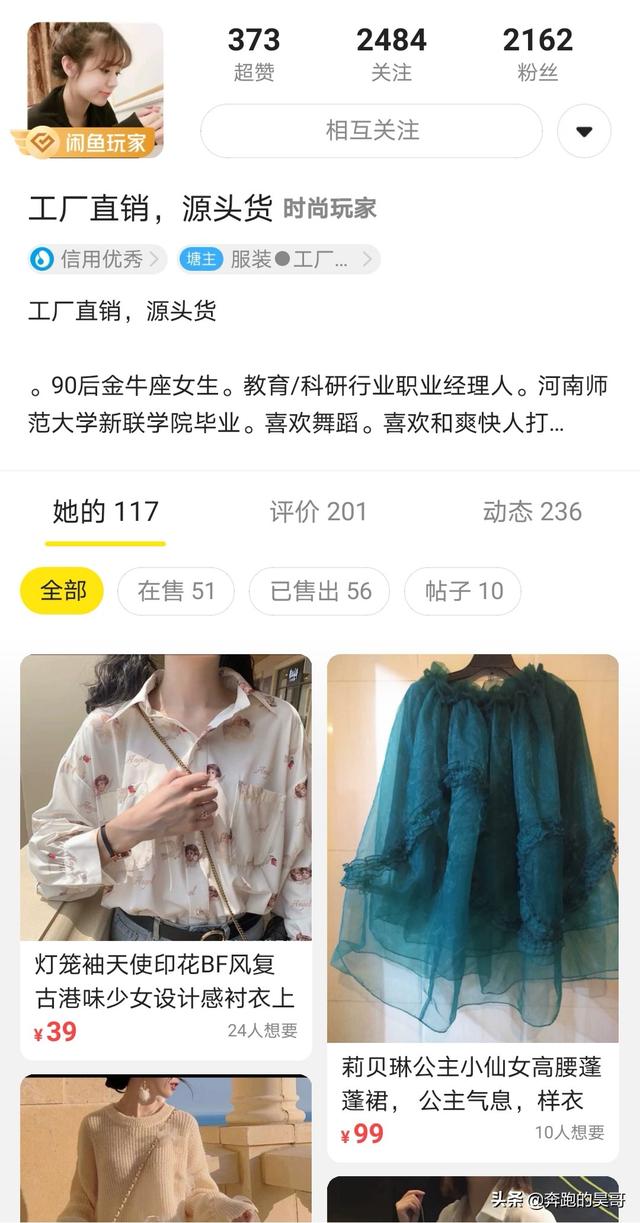Open the beige knit sweater listing
The height and width of the screenshot is (1223, 640).
[166, 1150]
